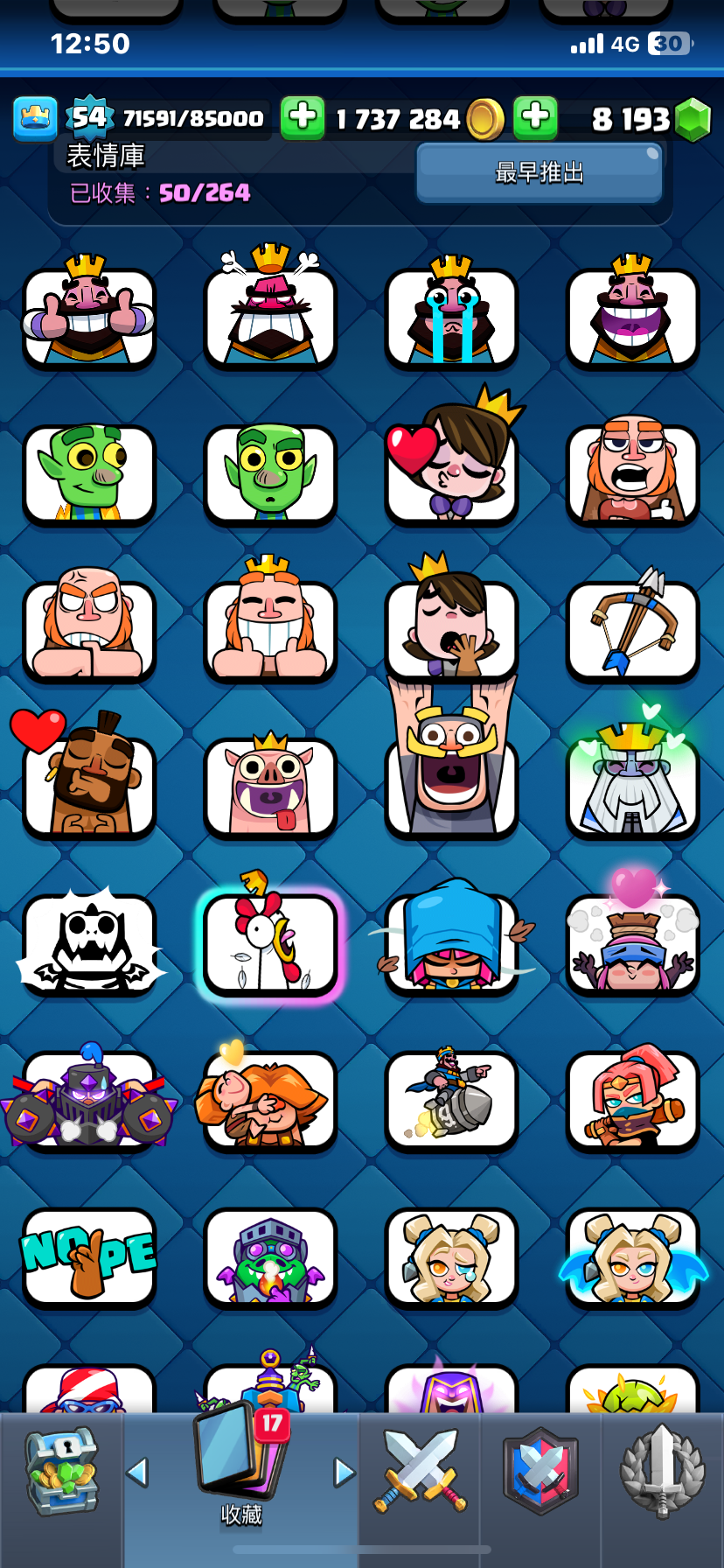Image resolution: width=724 pixels, height=1568 pixels.
Task: Open the 最早推出 sort button
Action: (x=539, y=173)
